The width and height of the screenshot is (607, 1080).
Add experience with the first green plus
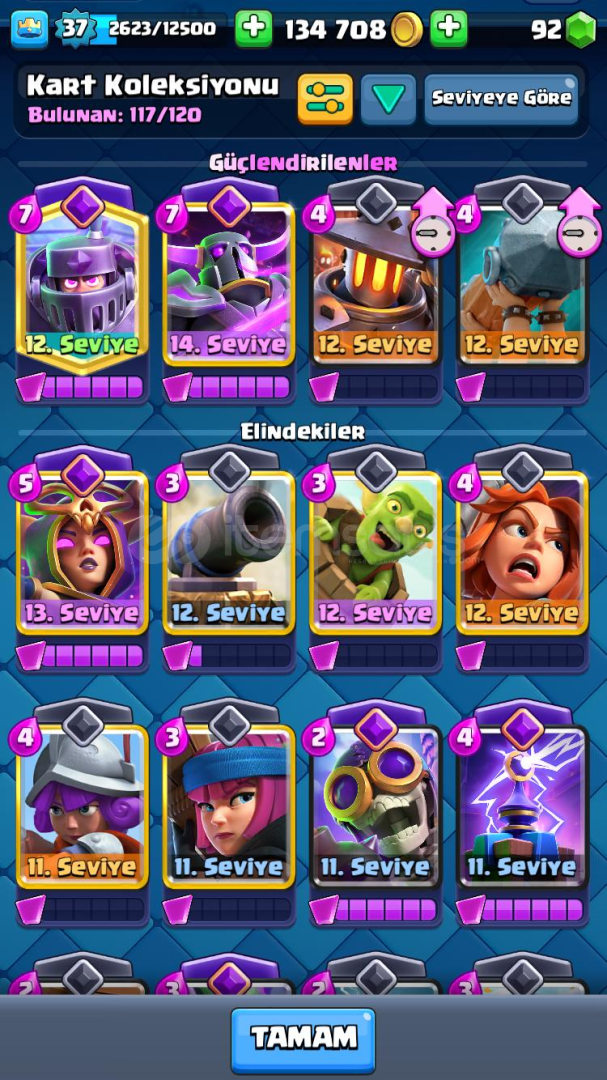[254, 29]
